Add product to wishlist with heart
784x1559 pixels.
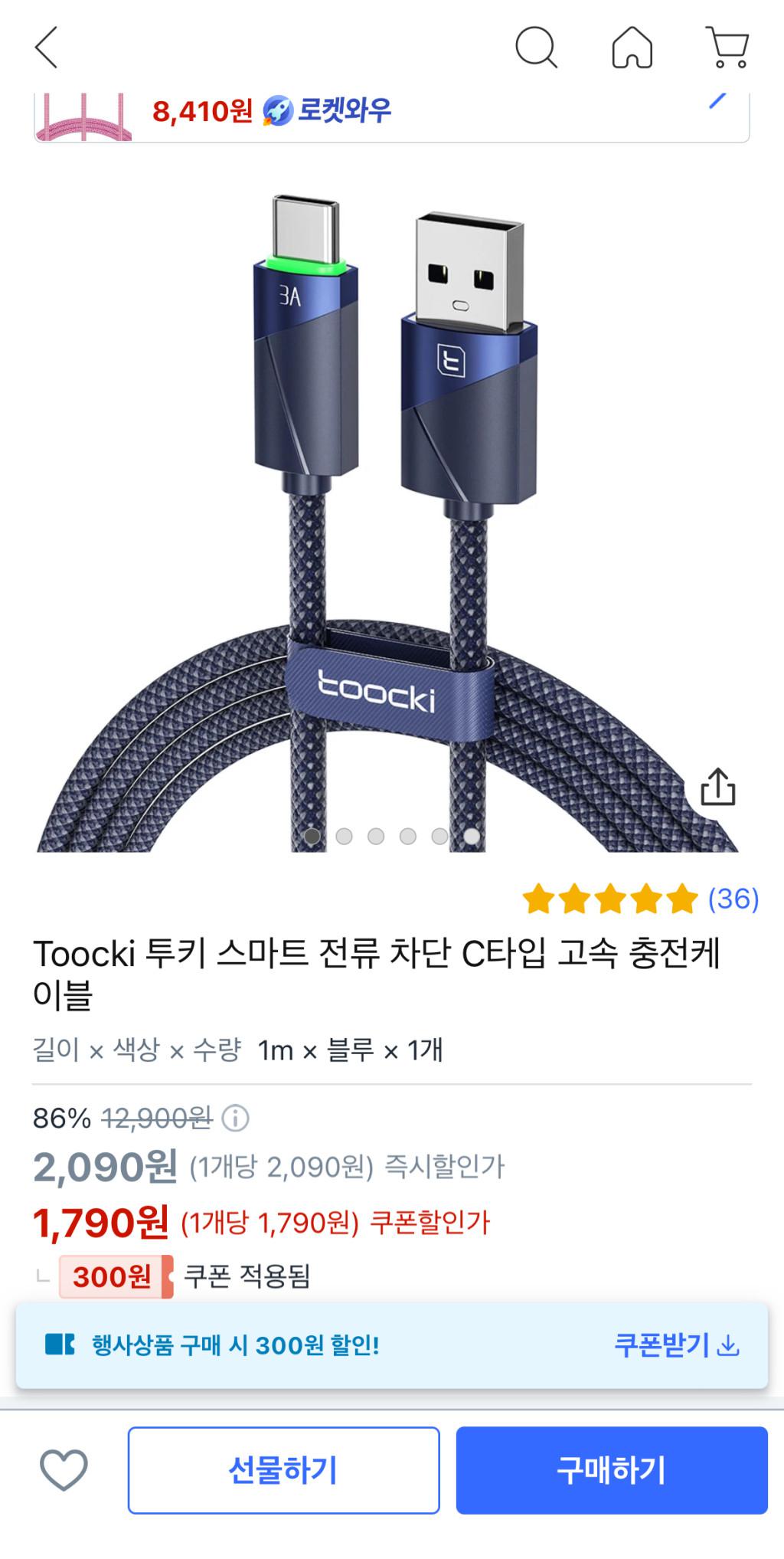[64, 1469]
